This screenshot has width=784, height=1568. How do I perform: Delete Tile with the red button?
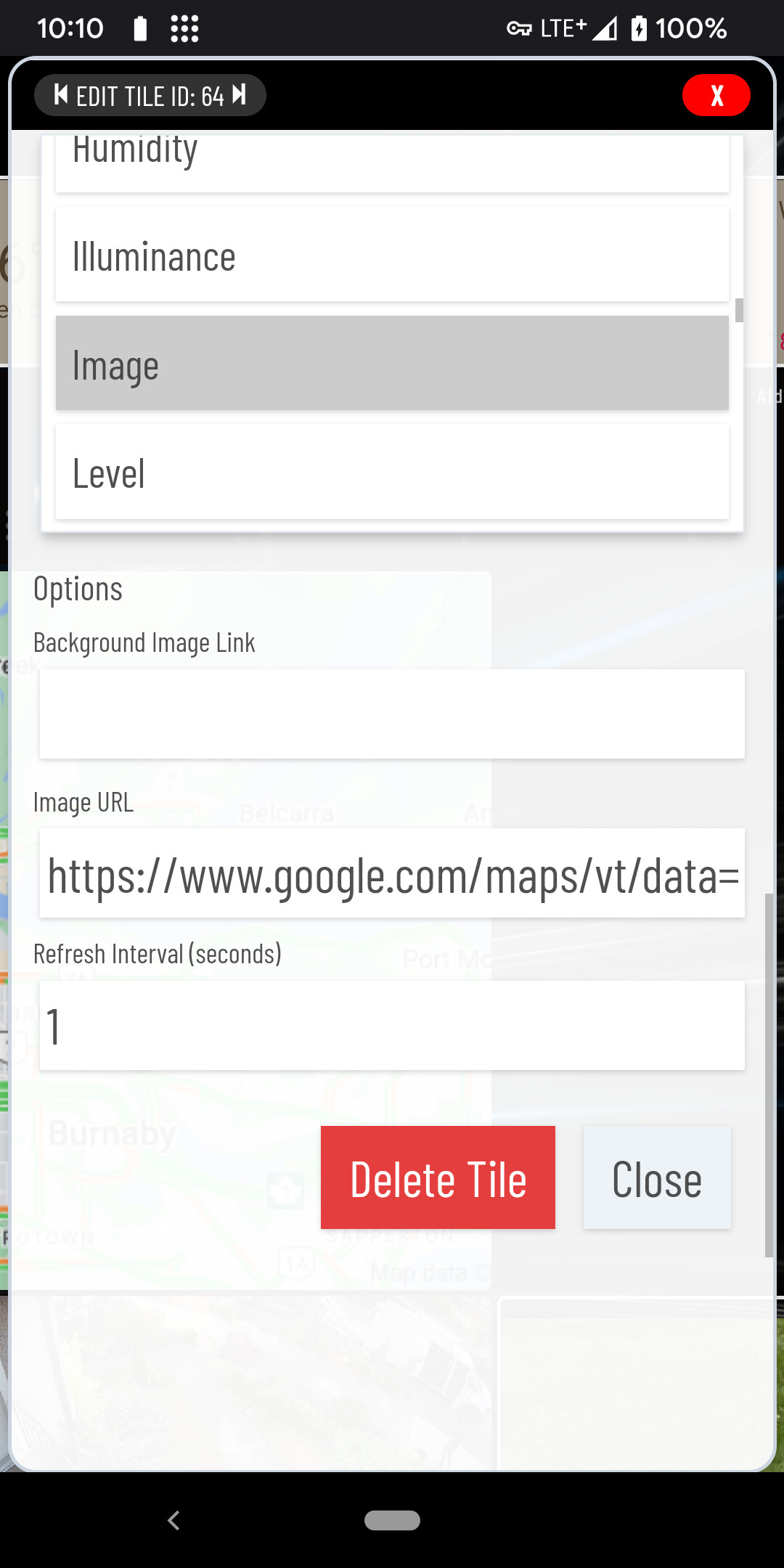pos(438,1177)
